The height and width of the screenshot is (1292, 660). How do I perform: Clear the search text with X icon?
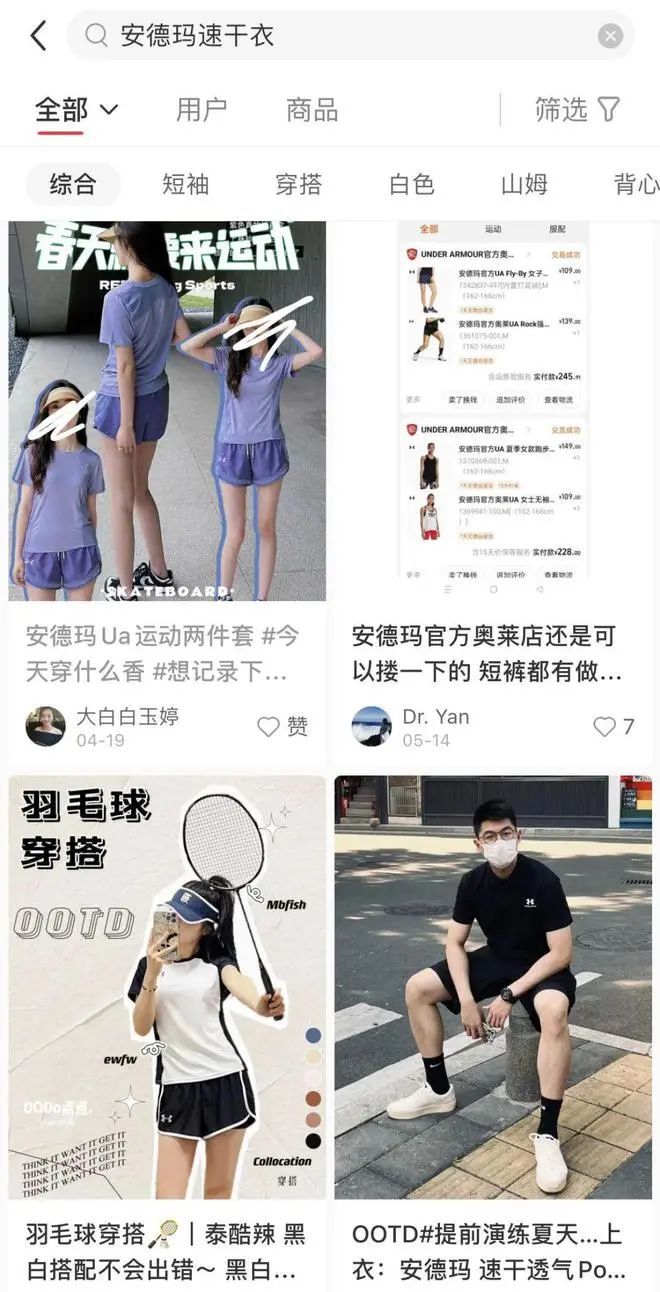(610, 36)
